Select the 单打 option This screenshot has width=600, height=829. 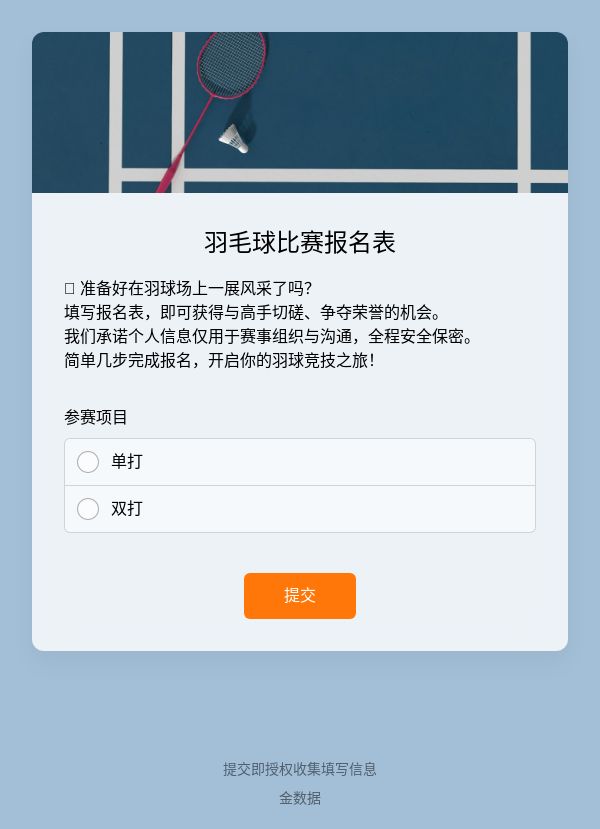(300, 462)
